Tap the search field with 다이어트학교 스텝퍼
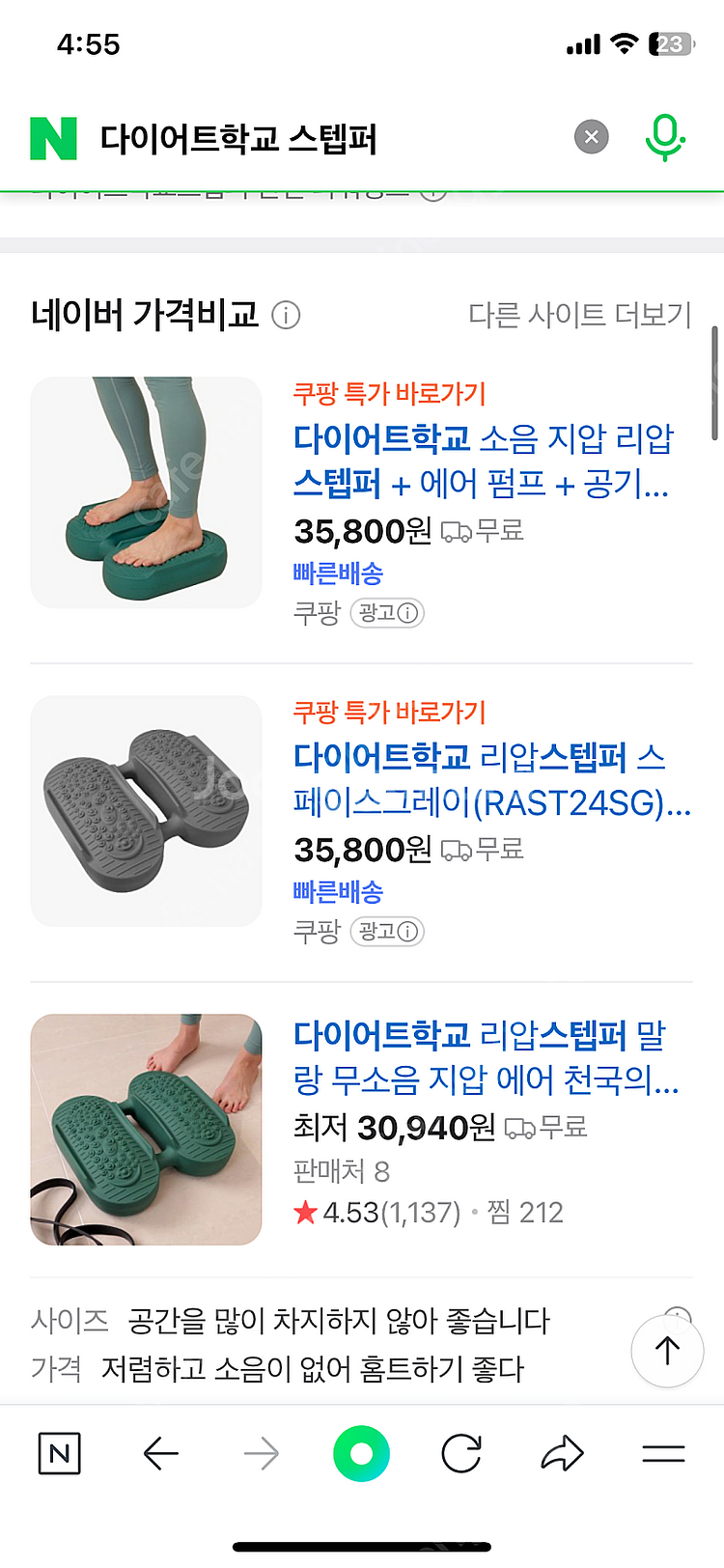This screenshot has width=724, height=1568. tap(290, 139)
